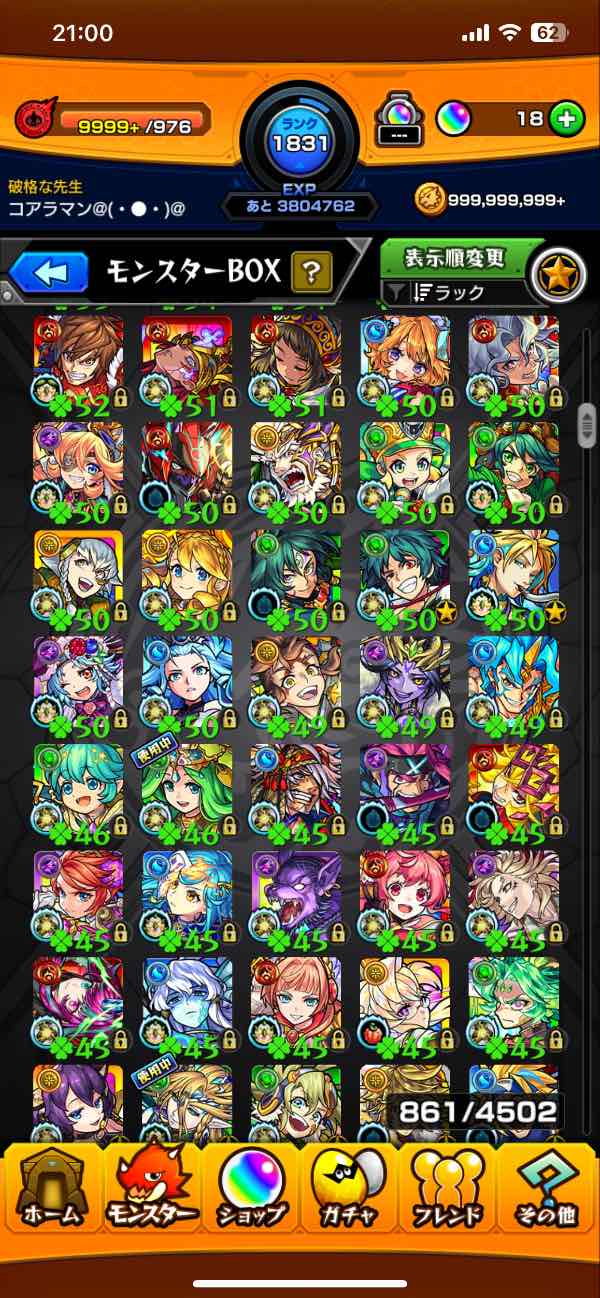Image resolution: width=600 pixels, height=1298 pixels.
Task: Add orbs with the green plus button
Action: click(x=566, y=120)
